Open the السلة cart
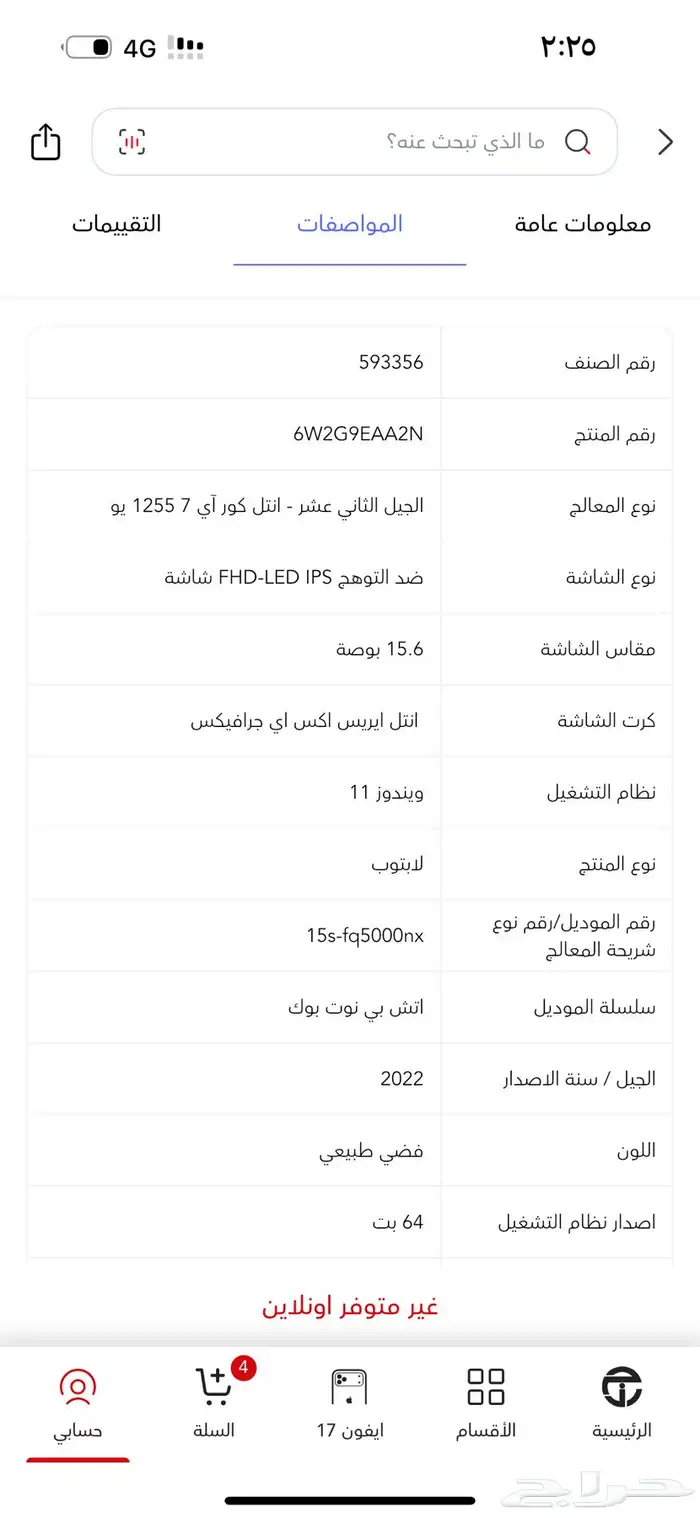The width and height of the screenshot is (700, 1518). pyautogui.click(x=214, y=1403)
